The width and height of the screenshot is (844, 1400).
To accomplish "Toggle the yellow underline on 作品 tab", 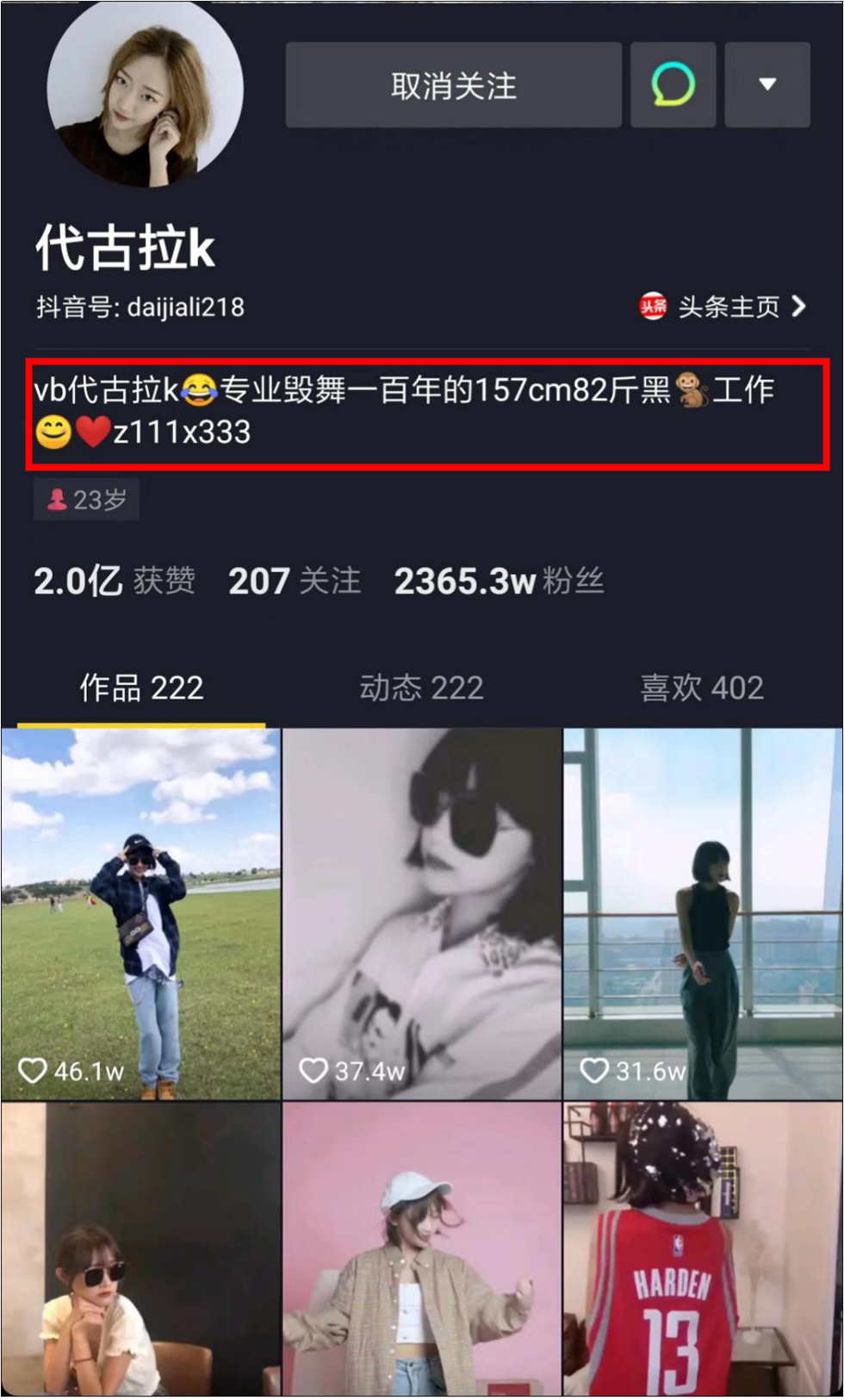I will pyautogui.click(x=142, y=724).
